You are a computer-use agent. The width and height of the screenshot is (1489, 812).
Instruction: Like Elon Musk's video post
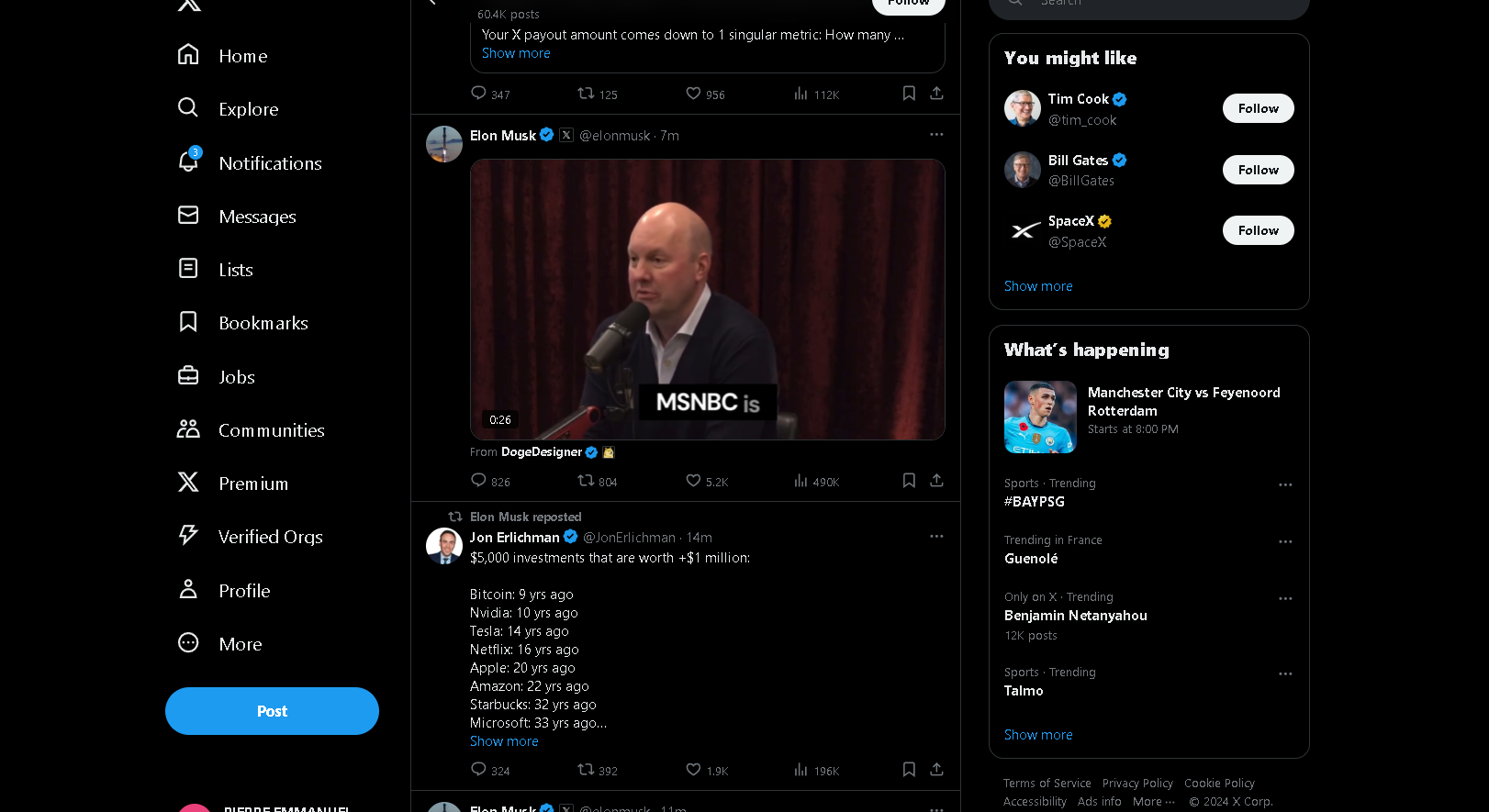[706, 481]
